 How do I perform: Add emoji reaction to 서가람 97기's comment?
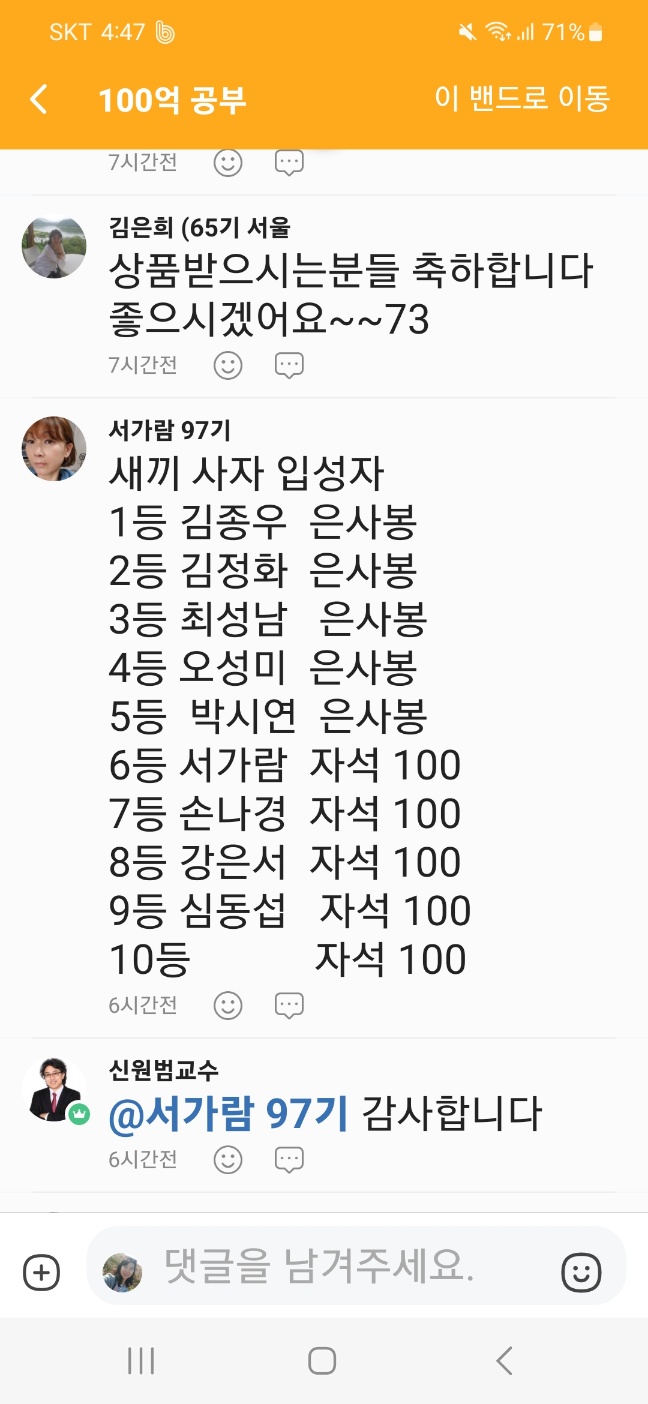click(228, 1005)
